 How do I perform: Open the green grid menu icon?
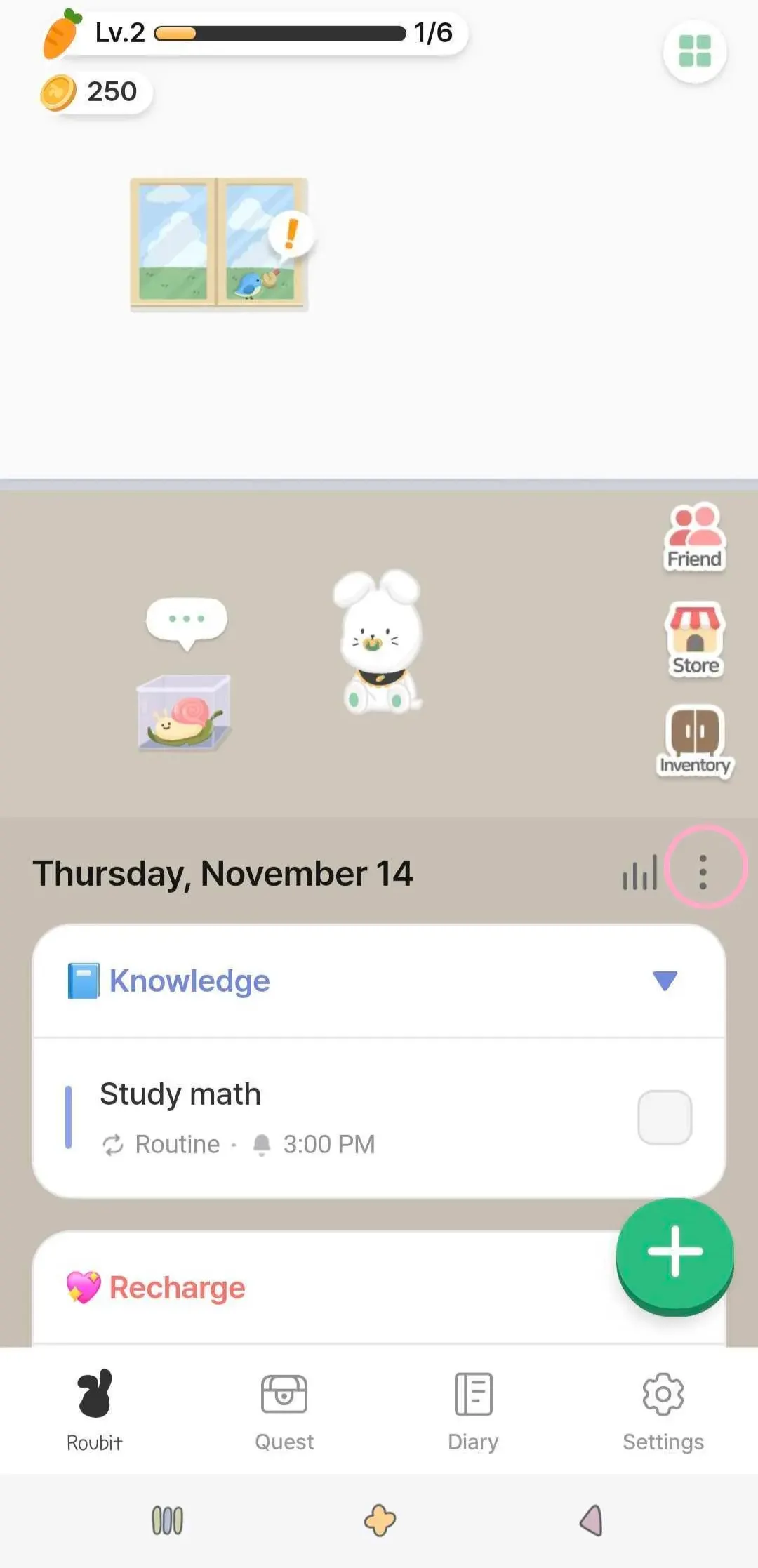(x=695, y=51)
